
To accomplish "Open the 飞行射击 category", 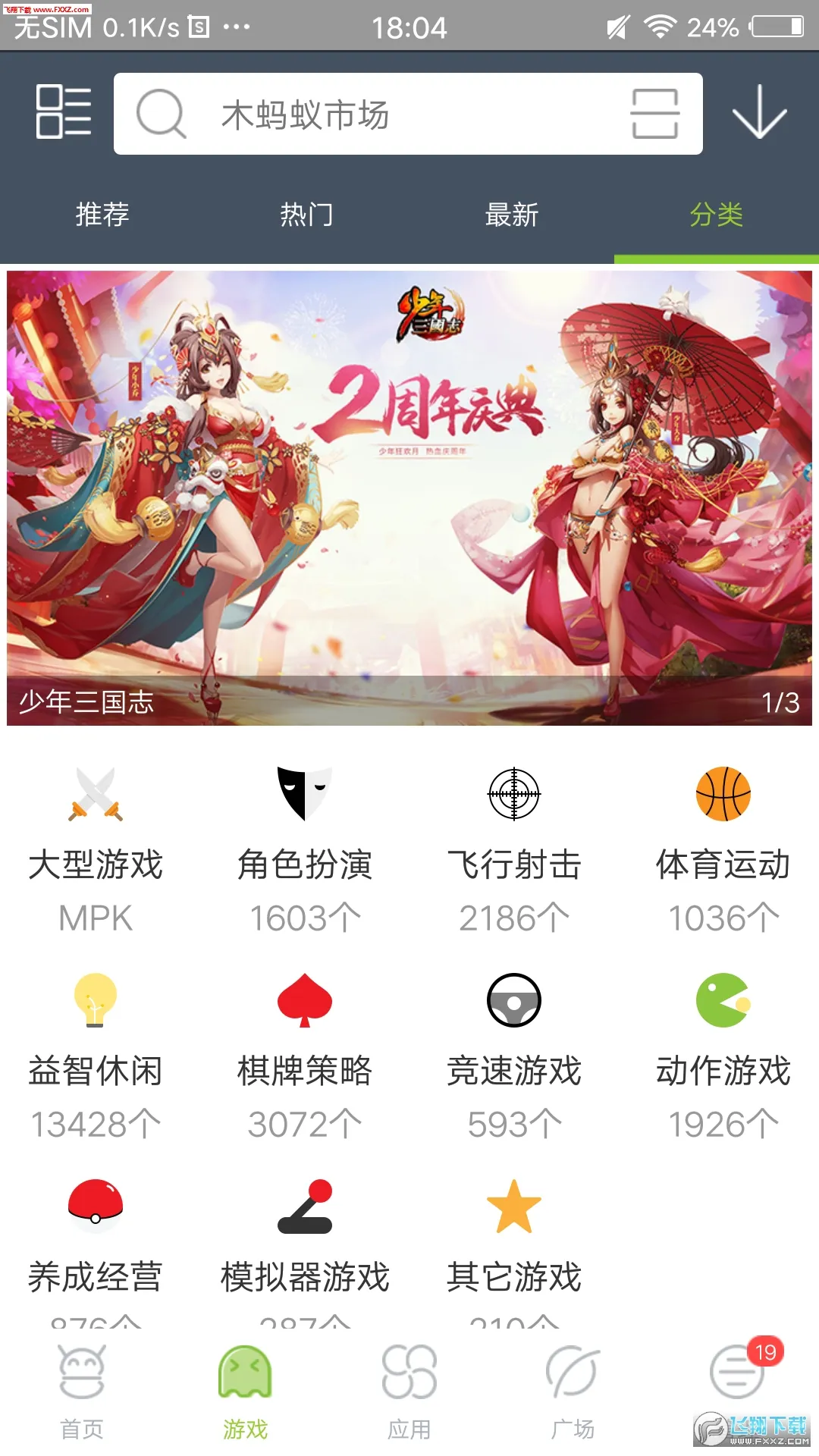I will [514, 849].
